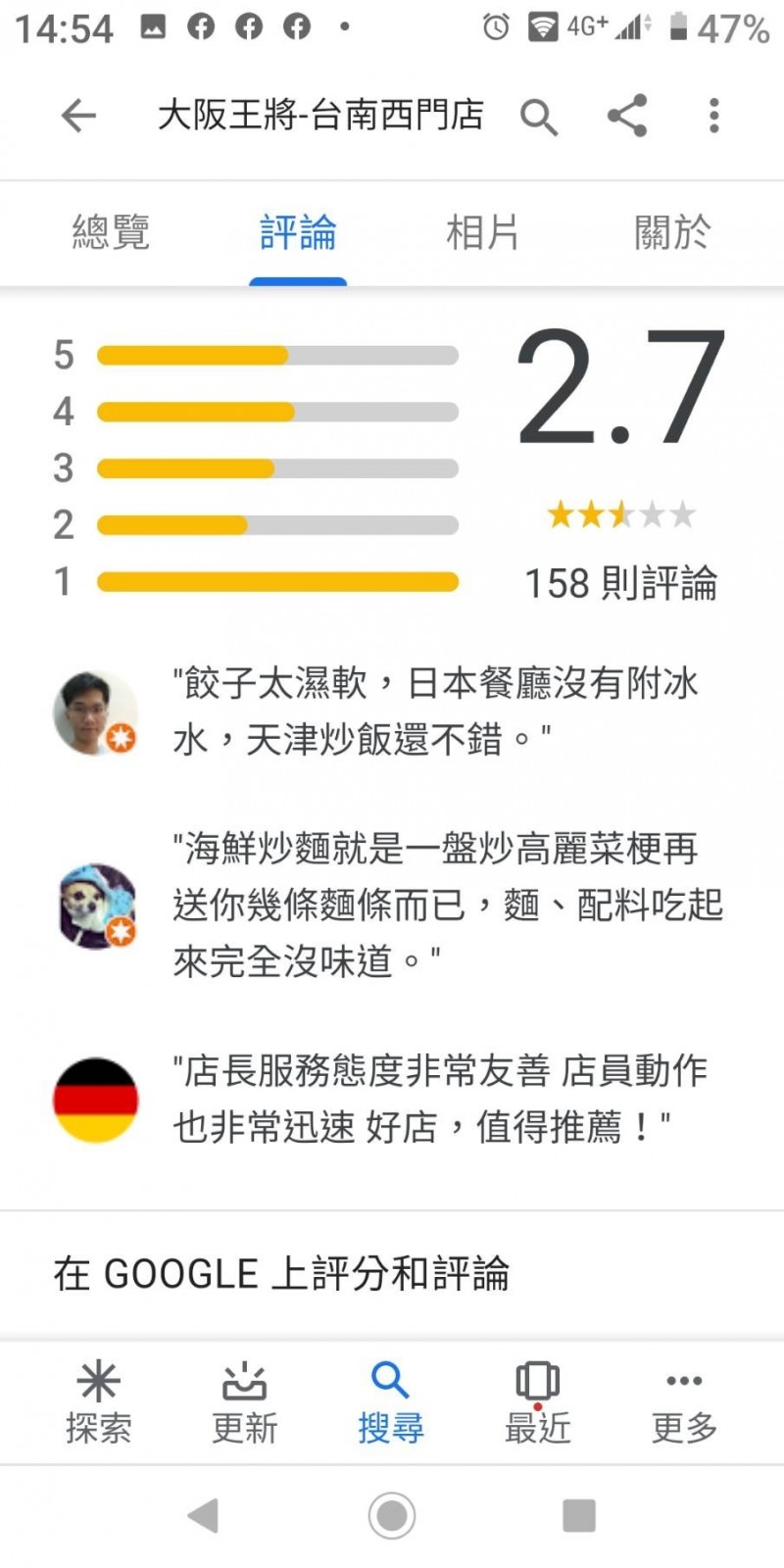Select the 評論 tab
This screenshot has width=784, height=1568.
click(x=298, y=233)
